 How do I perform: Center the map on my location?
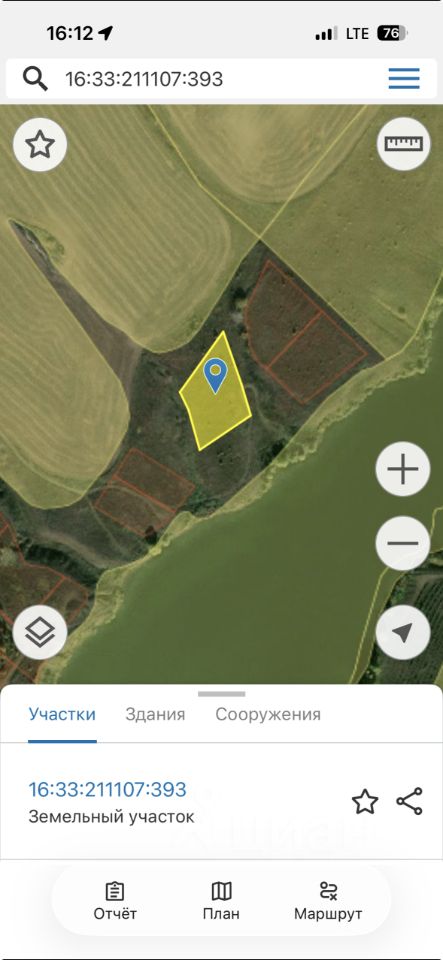(x=403, y=632)
